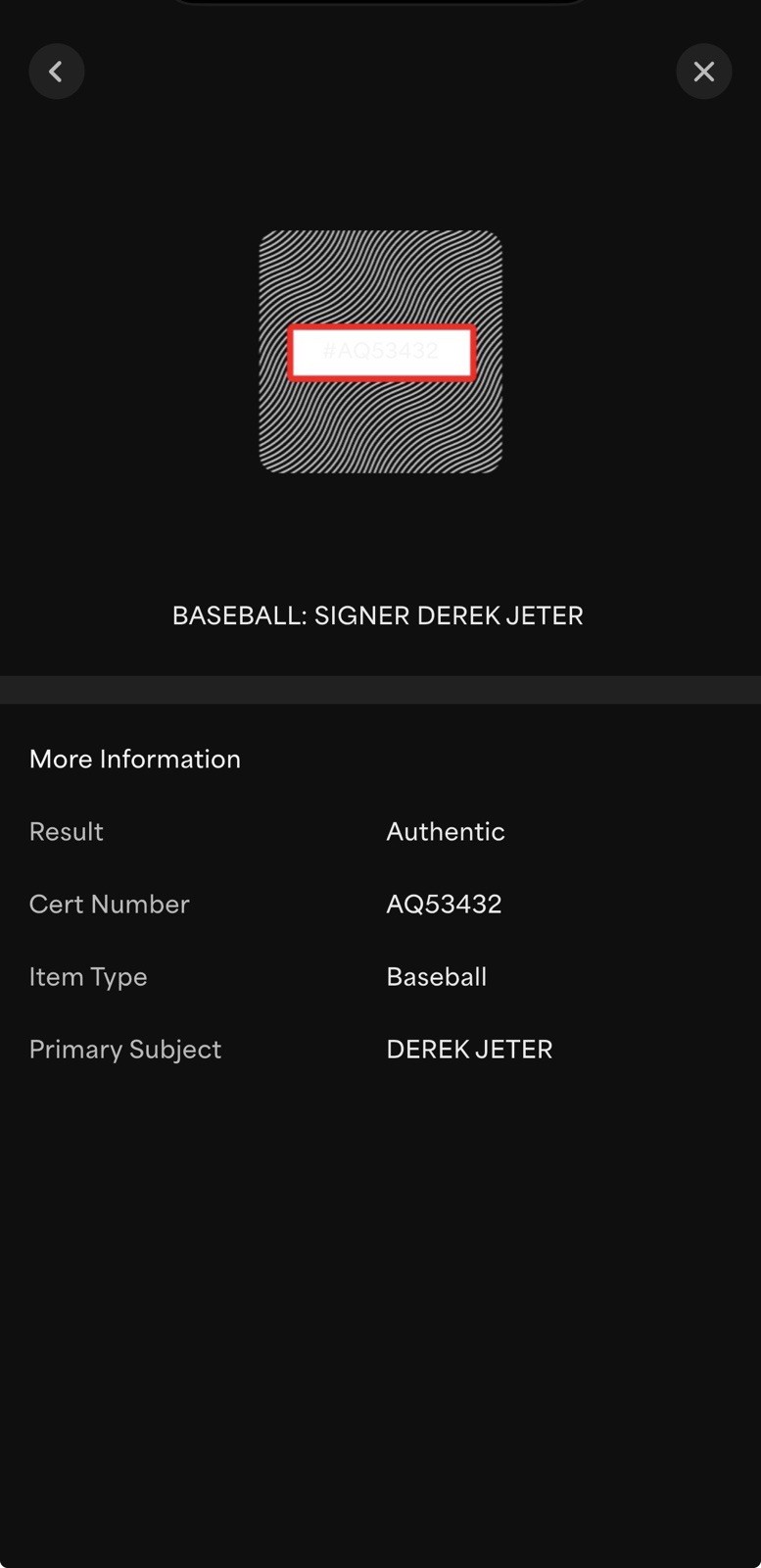Select the fingerprint certification graphic

pyautogui.click(x=380, y=351)
